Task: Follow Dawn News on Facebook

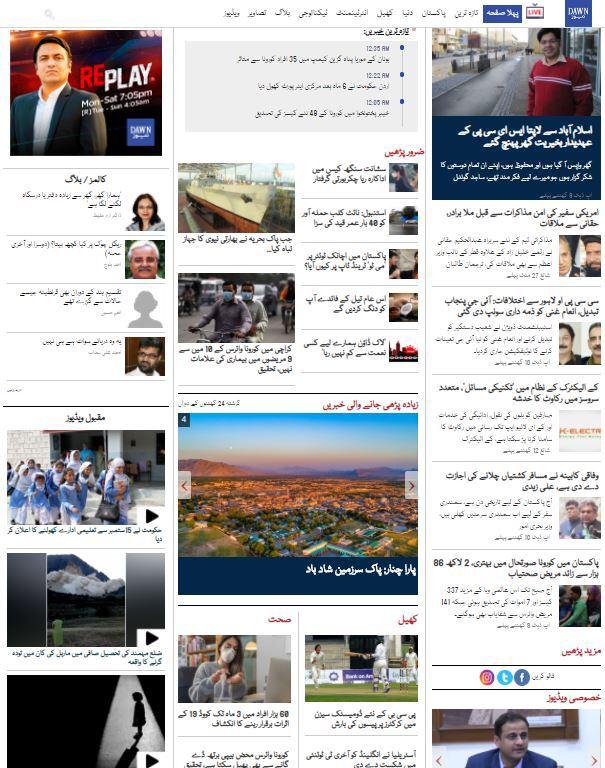Action: pos(521,677)
